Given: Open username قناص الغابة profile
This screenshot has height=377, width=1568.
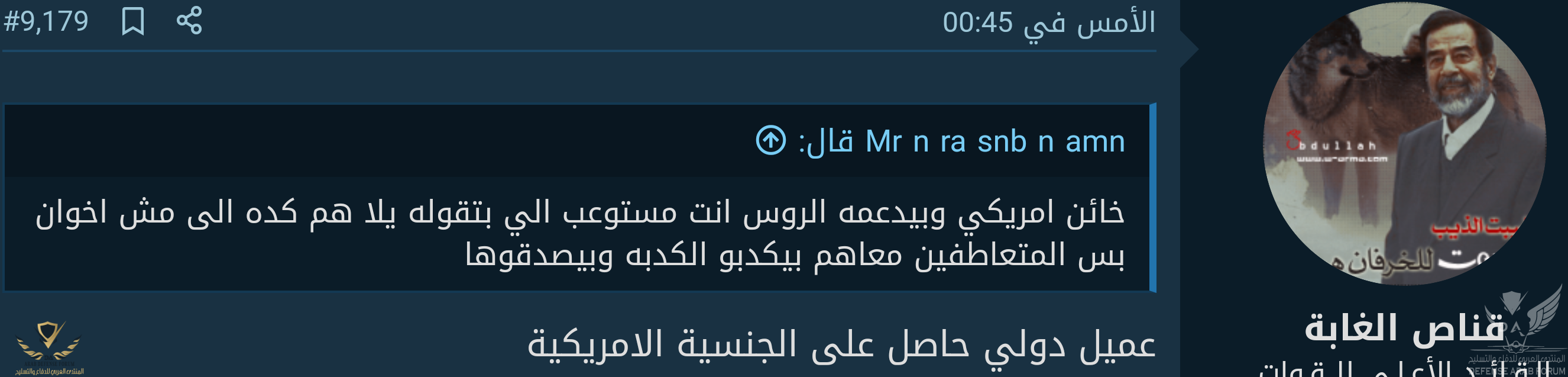Looking at the screenshot, I should click(x=1404, y=329).
